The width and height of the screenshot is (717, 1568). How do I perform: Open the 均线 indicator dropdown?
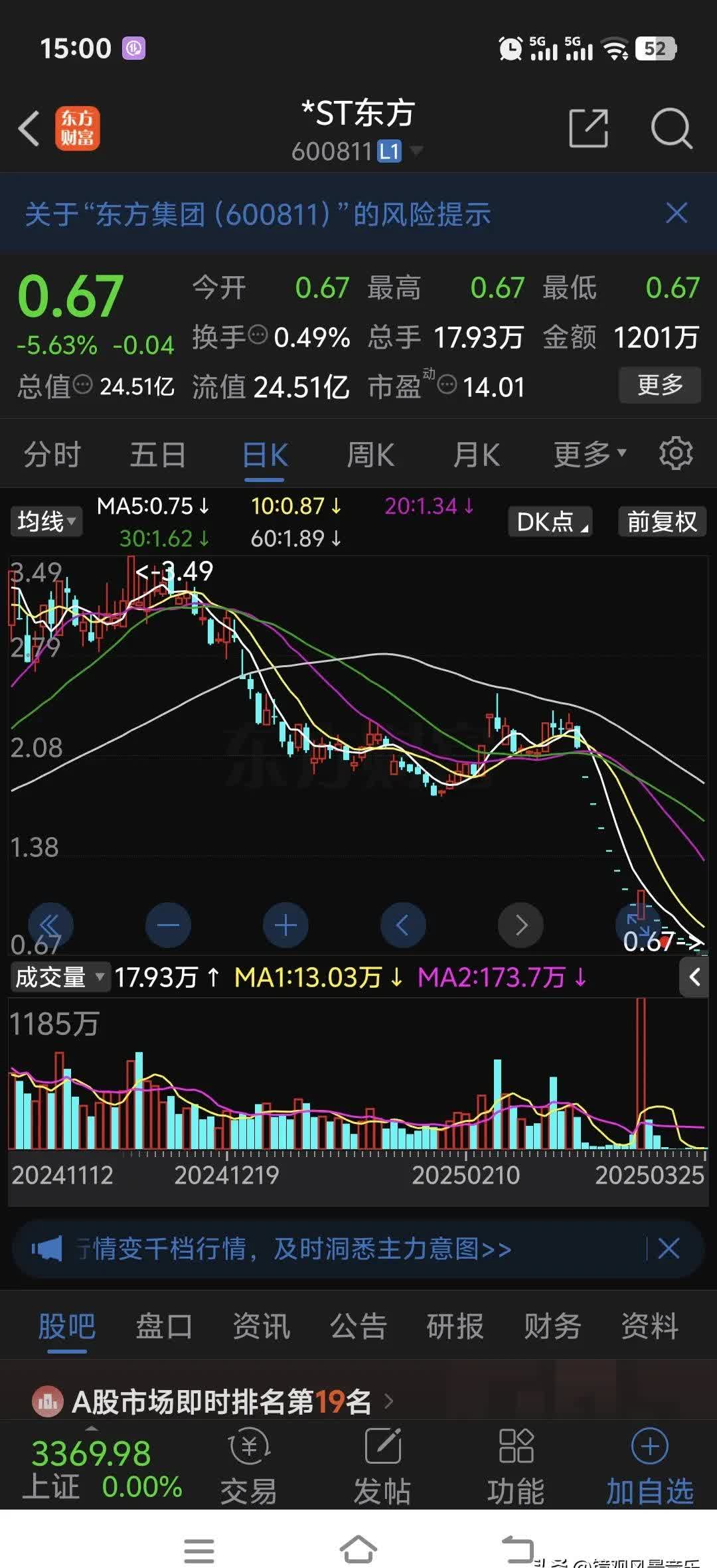pos(46,522)
